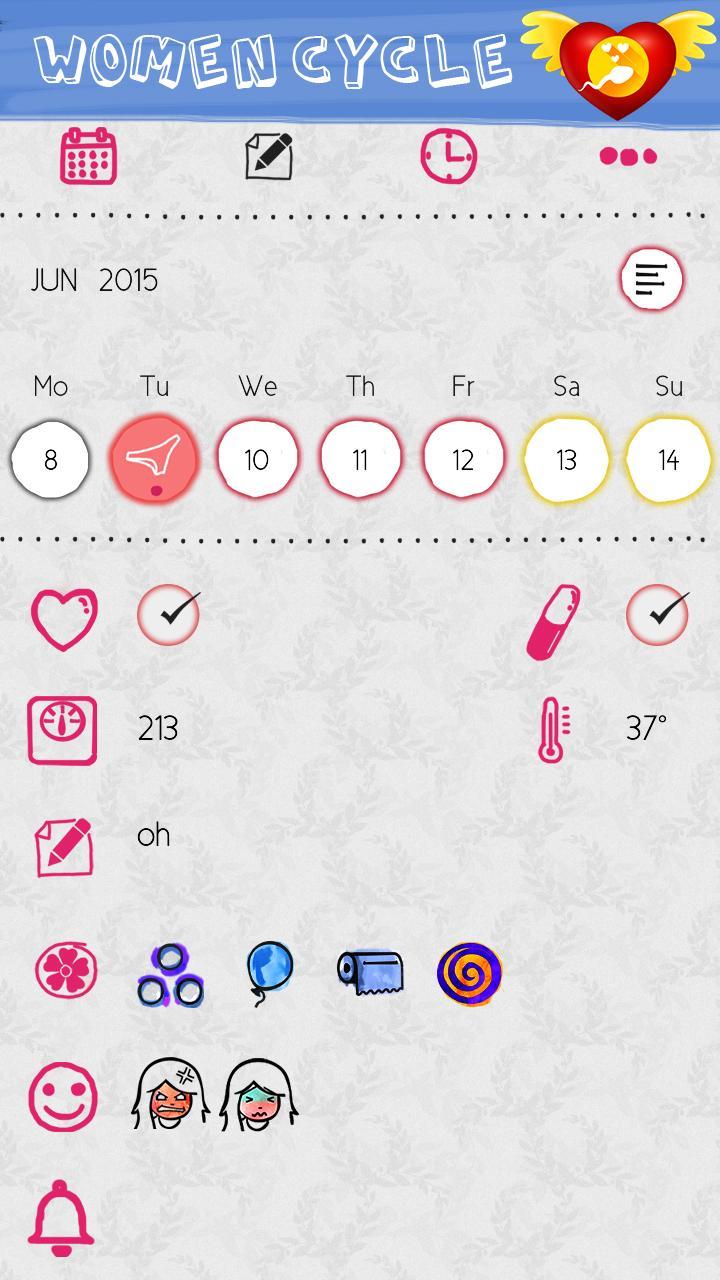Open the clock reminders tab
This screenshot has height=1280, width=720.
pyautogui.click(x=448, y=156)
